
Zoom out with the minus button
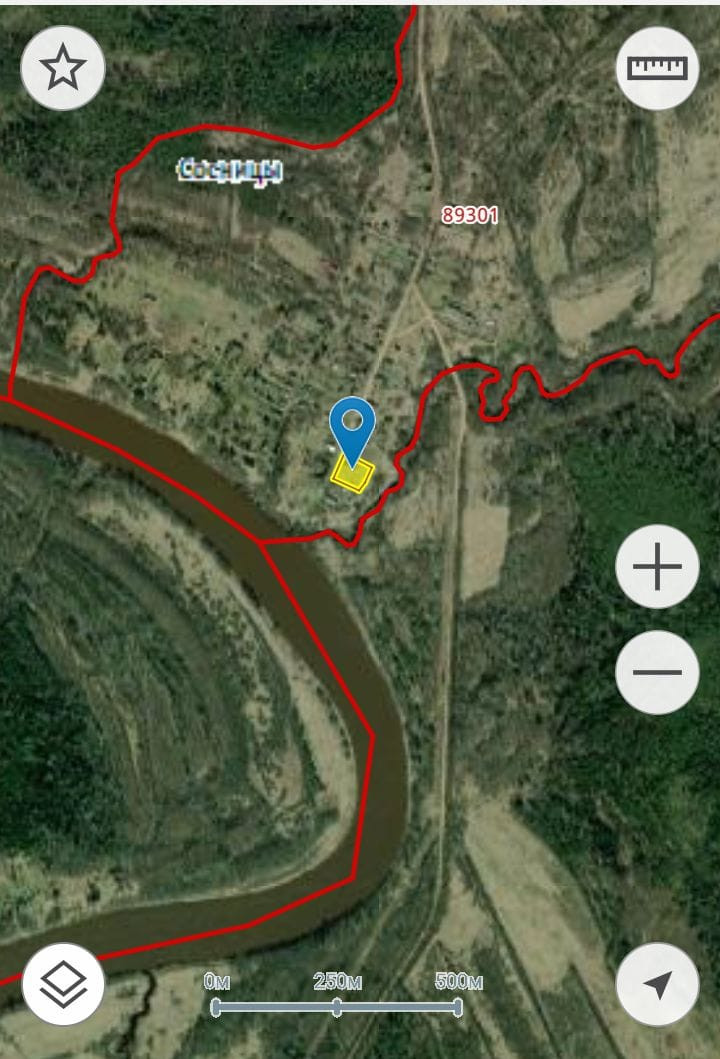(x=657, y=672)
